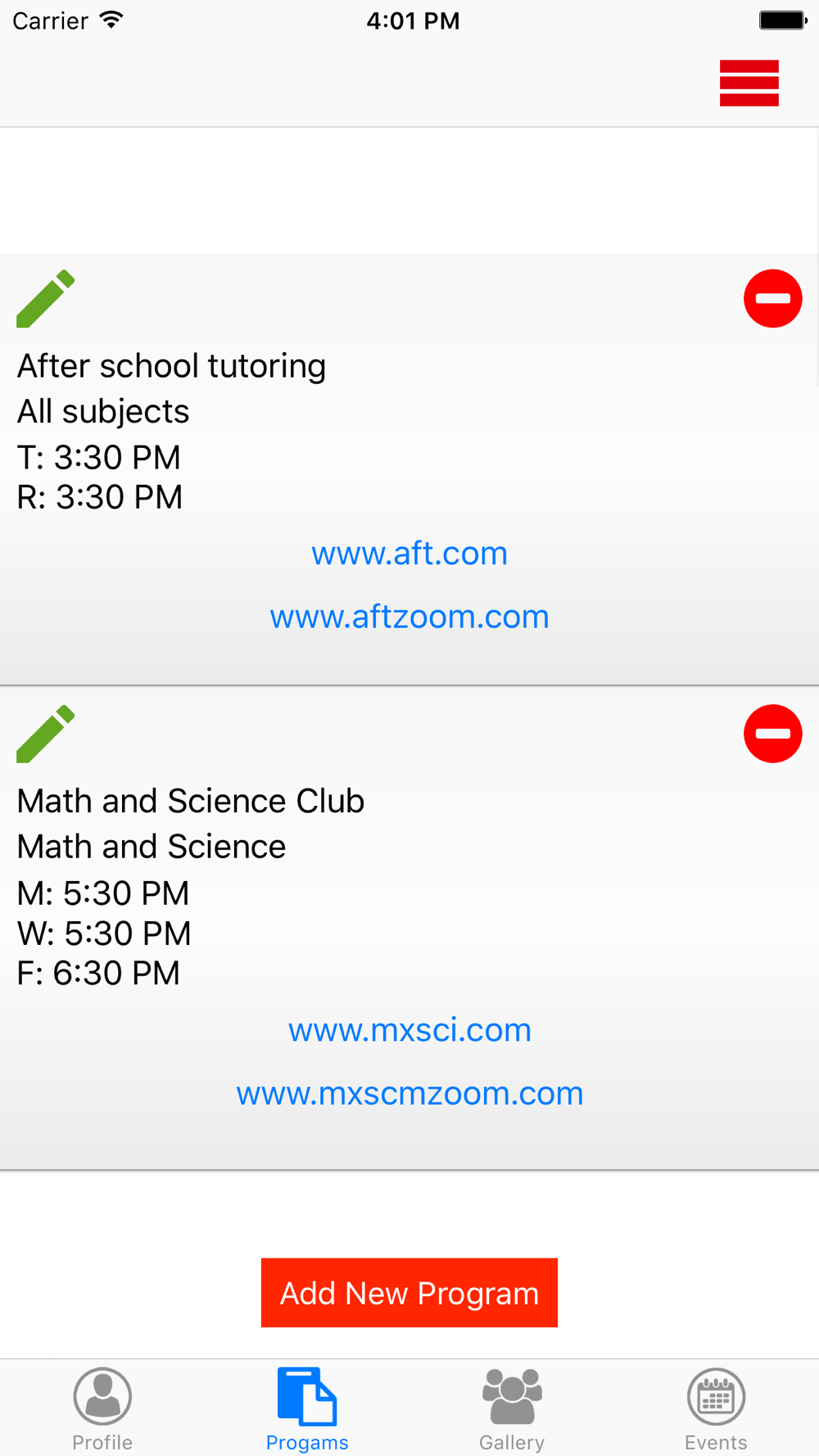Screen dimensions: 819x1456
Task: Edit the Math and Science Club program
Action: (x=46, y=734)
